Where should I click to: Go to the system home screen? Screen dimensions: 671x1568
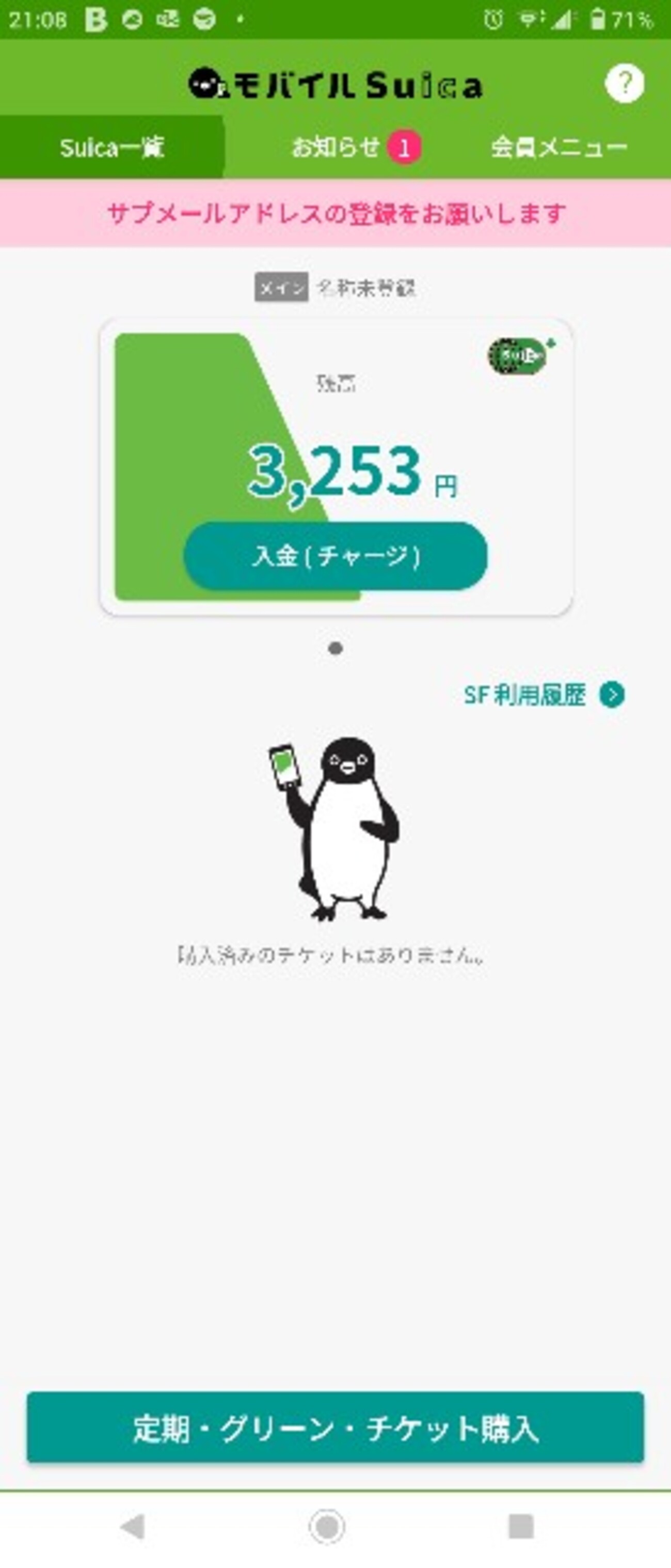pos(327,1527)
